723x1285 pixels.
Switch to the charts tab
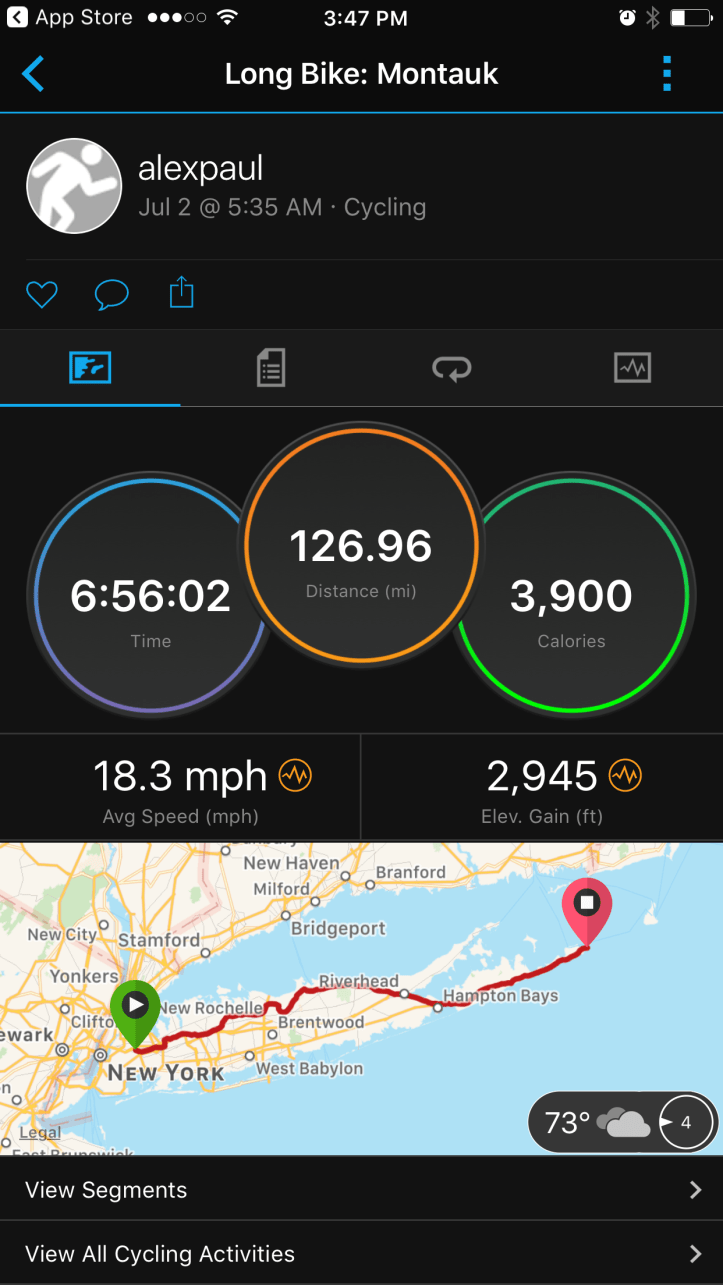[632, 368]
